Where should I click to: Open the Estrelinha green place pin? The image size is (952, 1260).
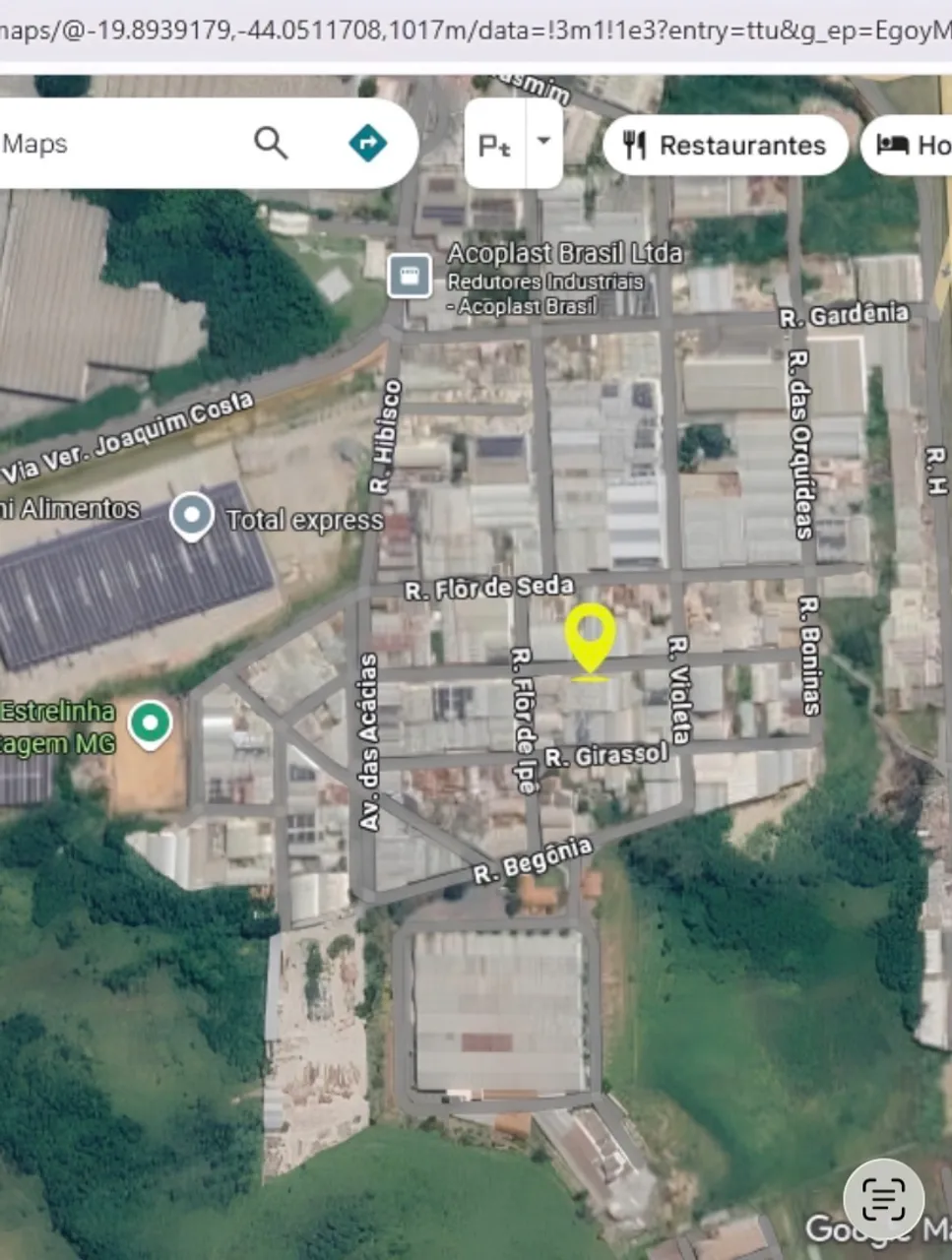150,724
